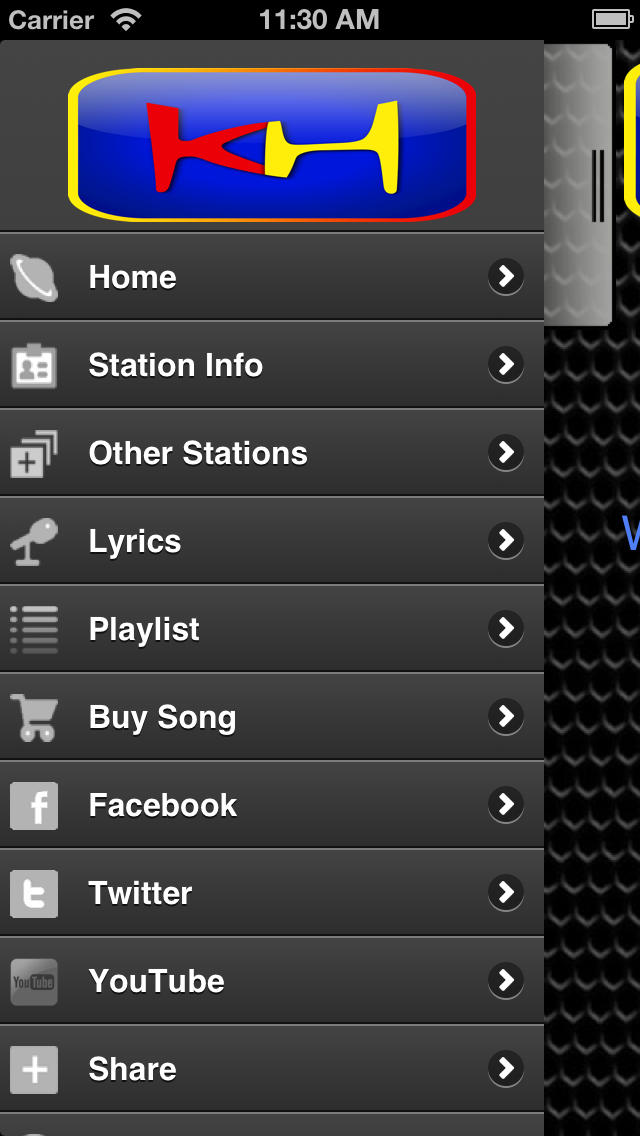The image size is (640, 1136).
Task: Browse Other Stations
Action: 272,453
